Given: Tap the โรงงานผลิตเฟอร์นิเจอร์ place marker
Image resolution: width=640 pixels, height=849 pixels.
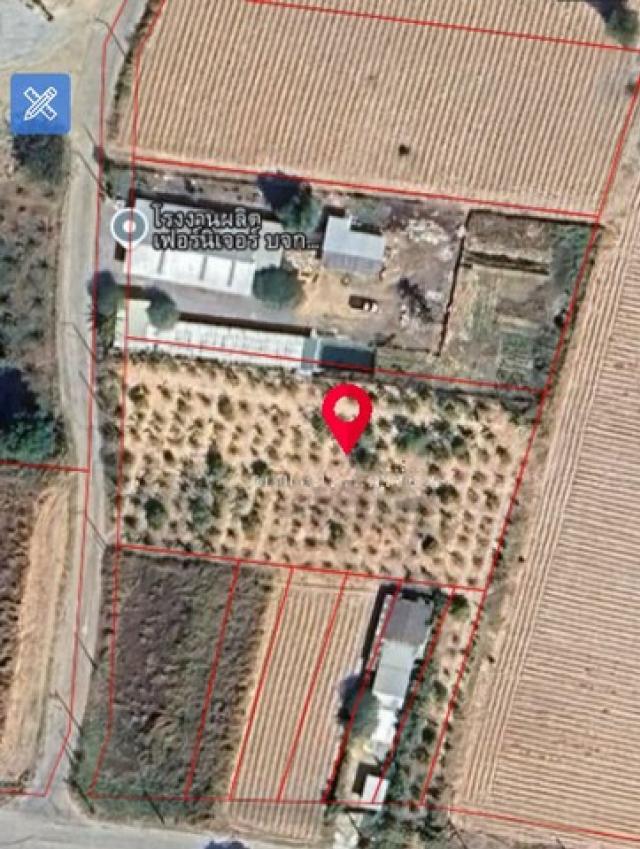Looking at the screenshot, I should click(130, 226).
